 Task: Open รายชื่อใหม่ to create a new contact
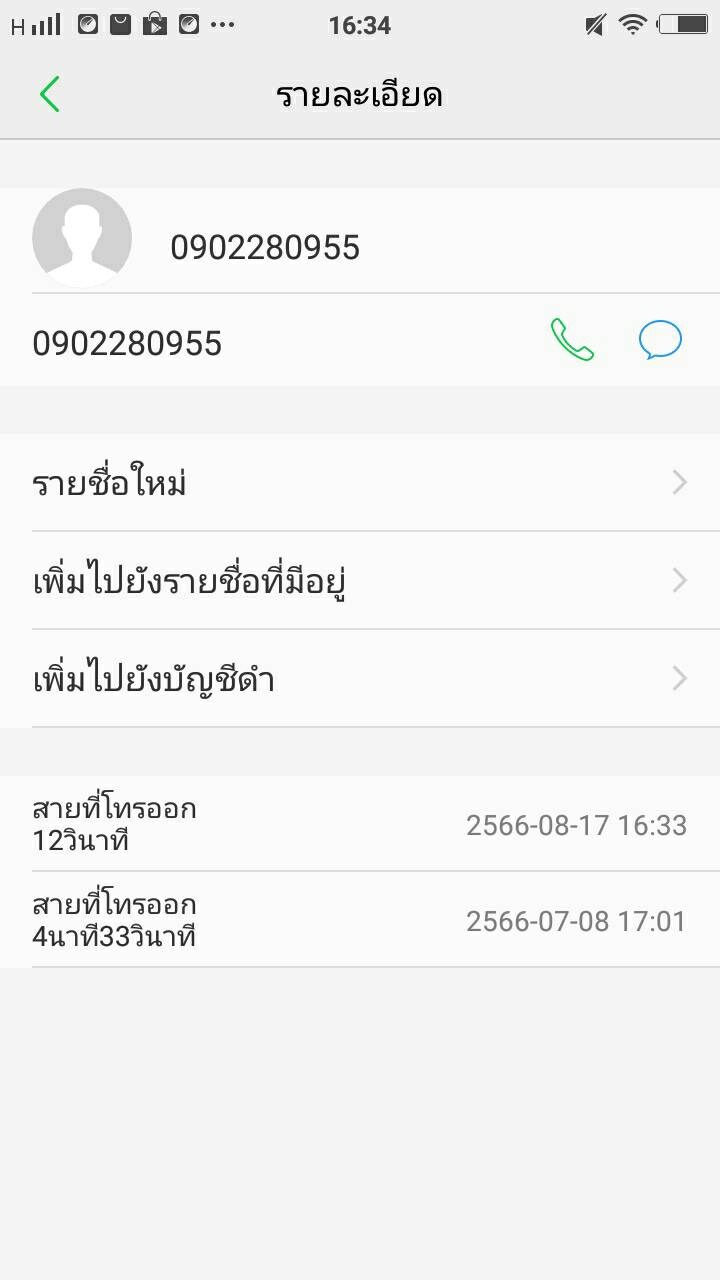click(x=360, y=483)
